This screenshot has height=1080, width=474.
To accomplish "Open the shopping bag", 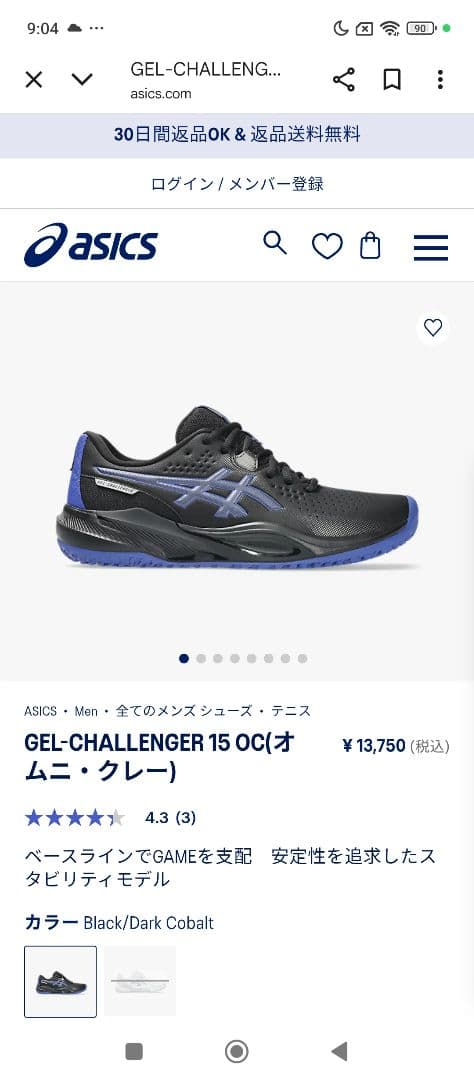I will [370, 245].
